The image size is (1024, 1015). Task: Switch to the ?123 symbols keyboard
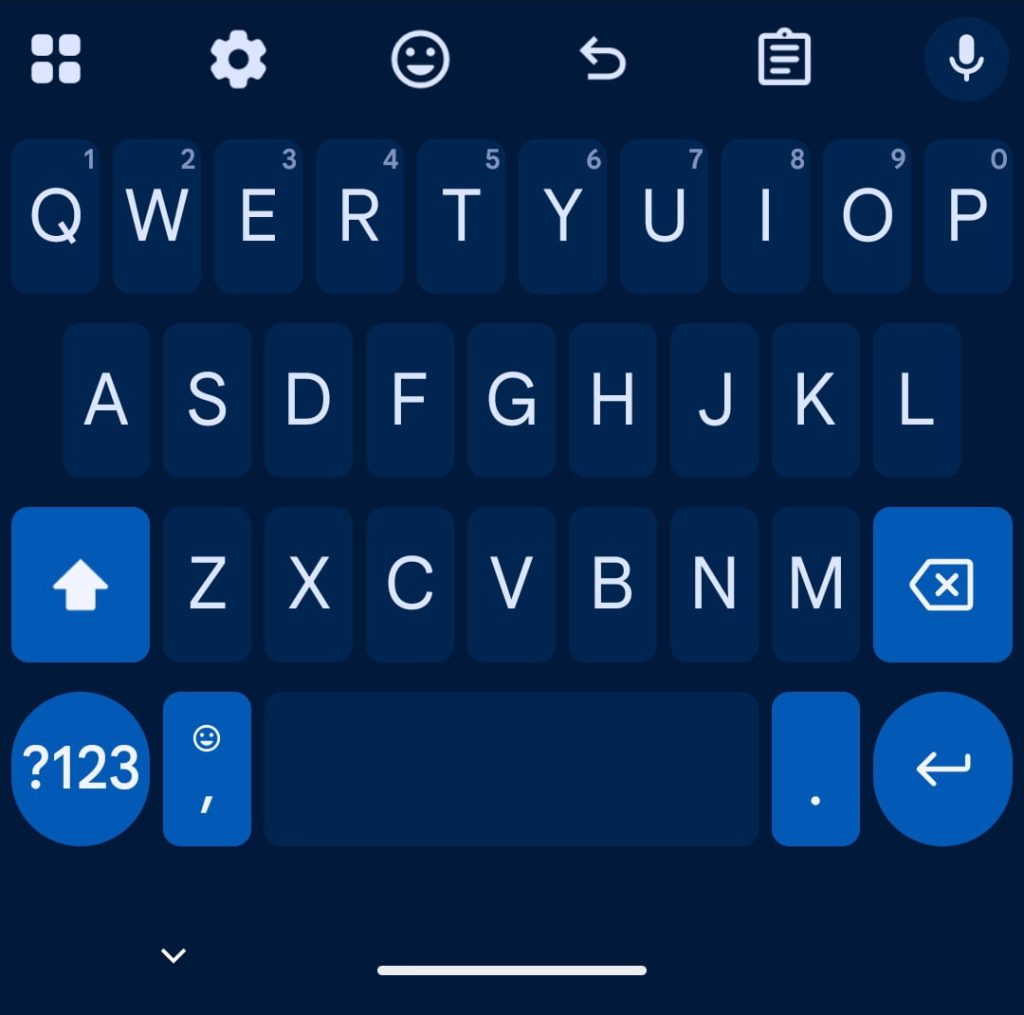(x=81, y=768)
